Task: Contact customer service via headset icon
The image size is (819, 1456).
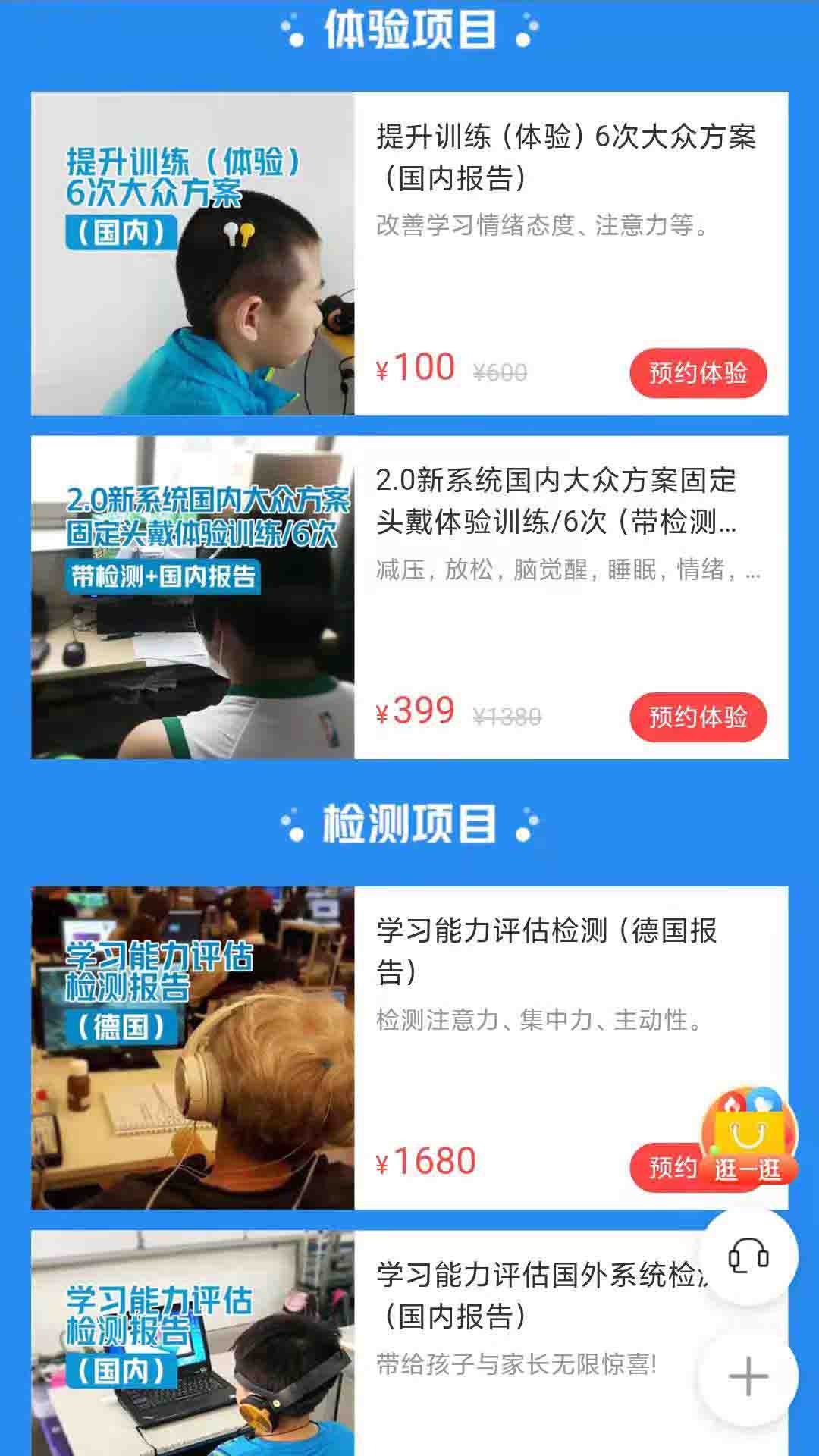Action: (x=748, y=1257)
